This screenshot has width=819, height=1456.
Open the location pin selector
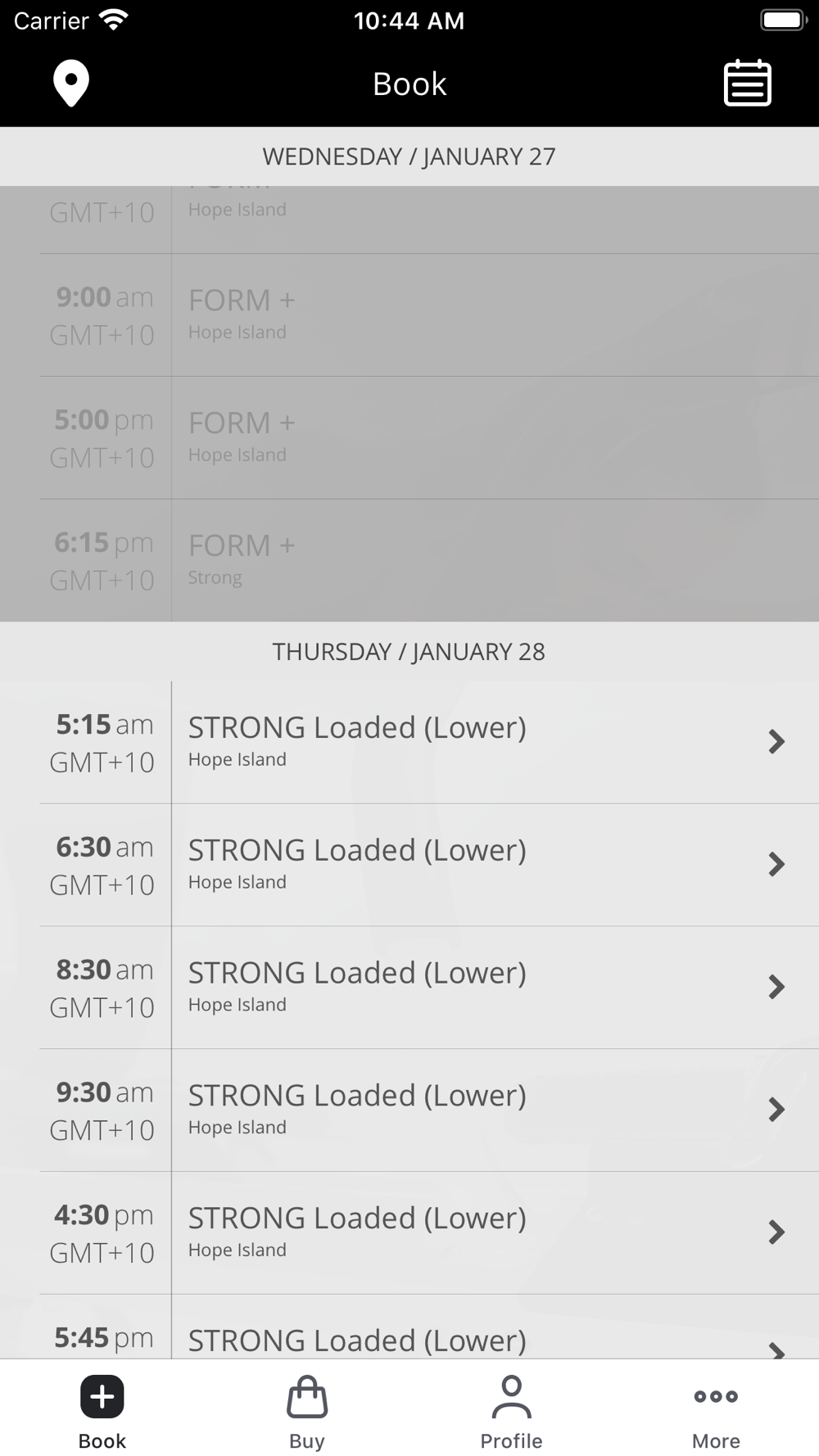71,84
